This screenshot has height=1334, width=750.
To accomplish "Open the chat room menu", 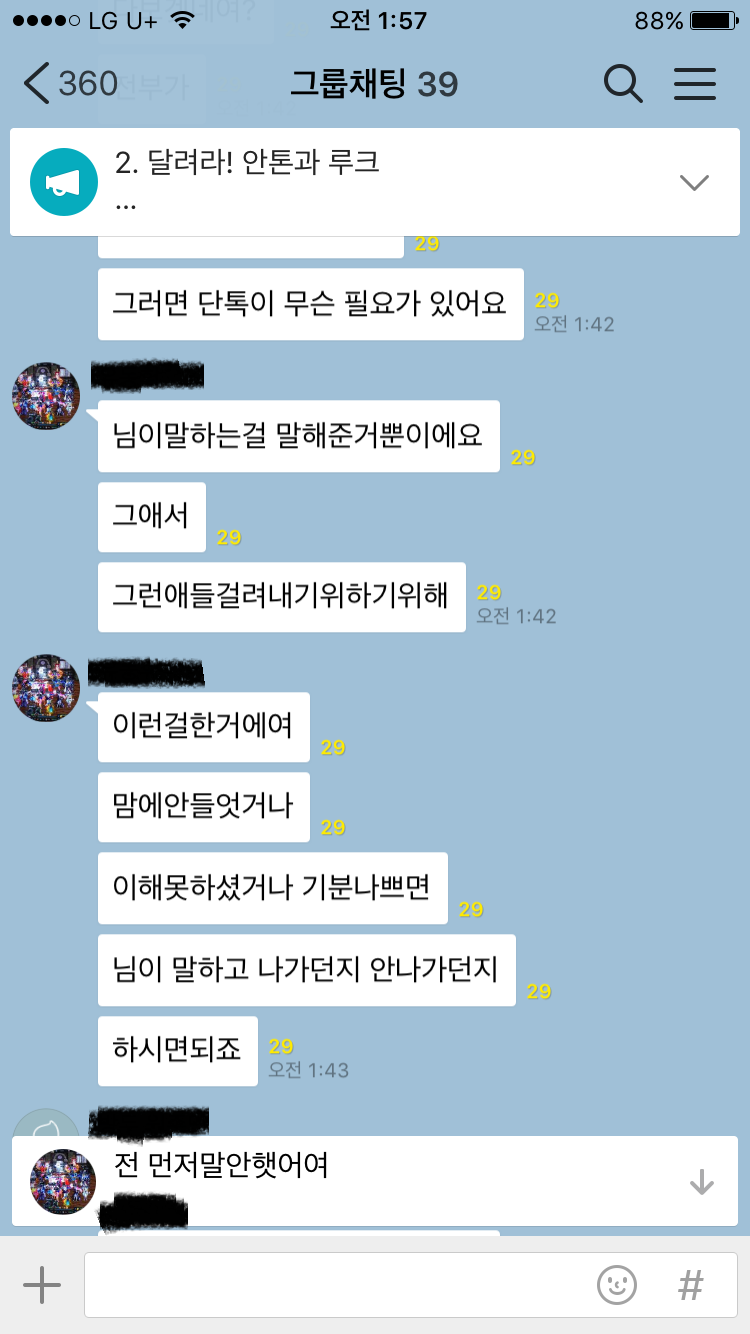I will 694,84.
